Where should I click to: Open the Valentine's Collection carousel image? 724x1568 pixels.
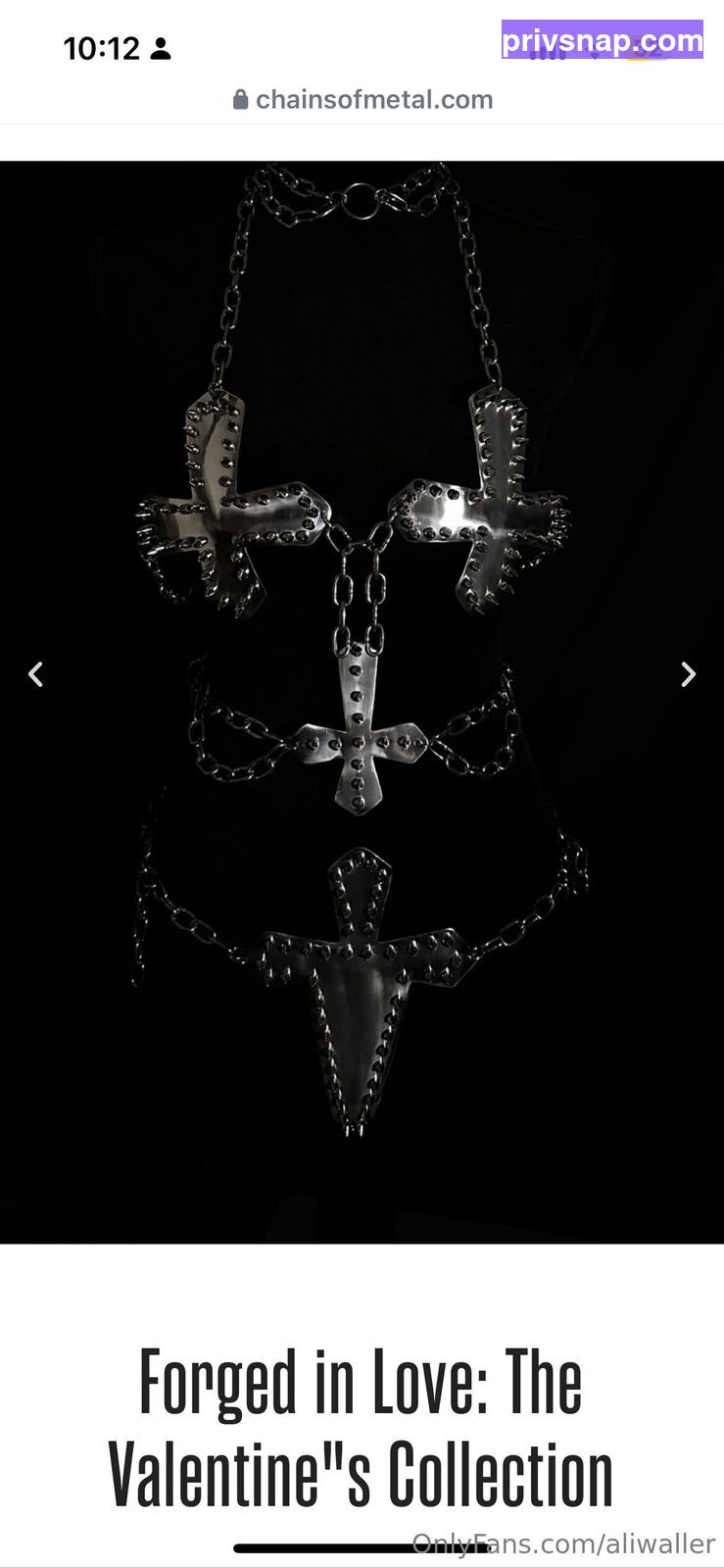point(362,702)
